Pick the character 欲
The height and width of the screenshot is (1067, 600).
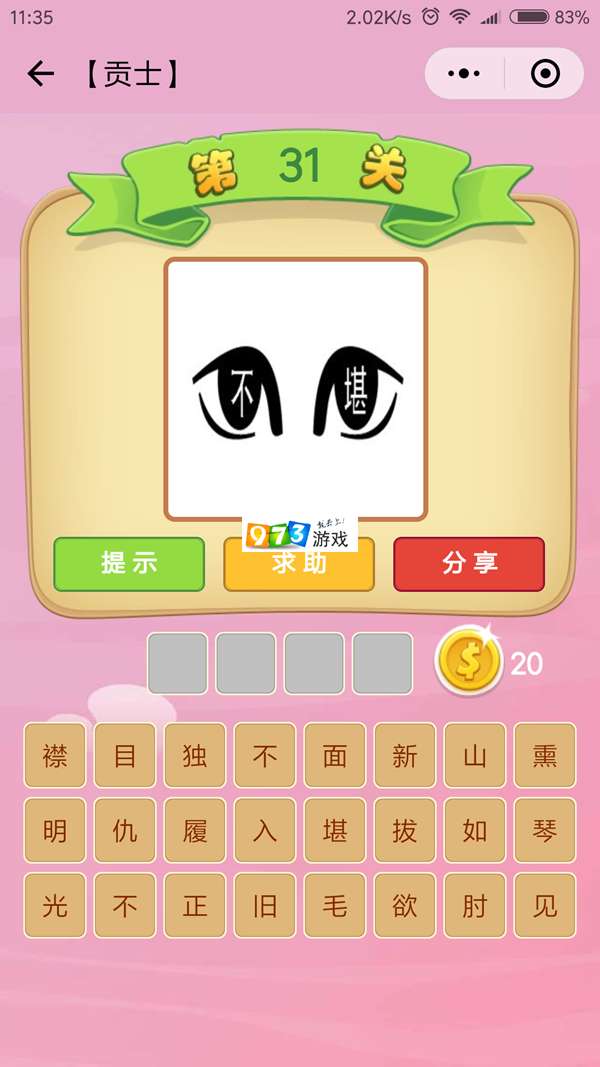(x=405, y=906)
